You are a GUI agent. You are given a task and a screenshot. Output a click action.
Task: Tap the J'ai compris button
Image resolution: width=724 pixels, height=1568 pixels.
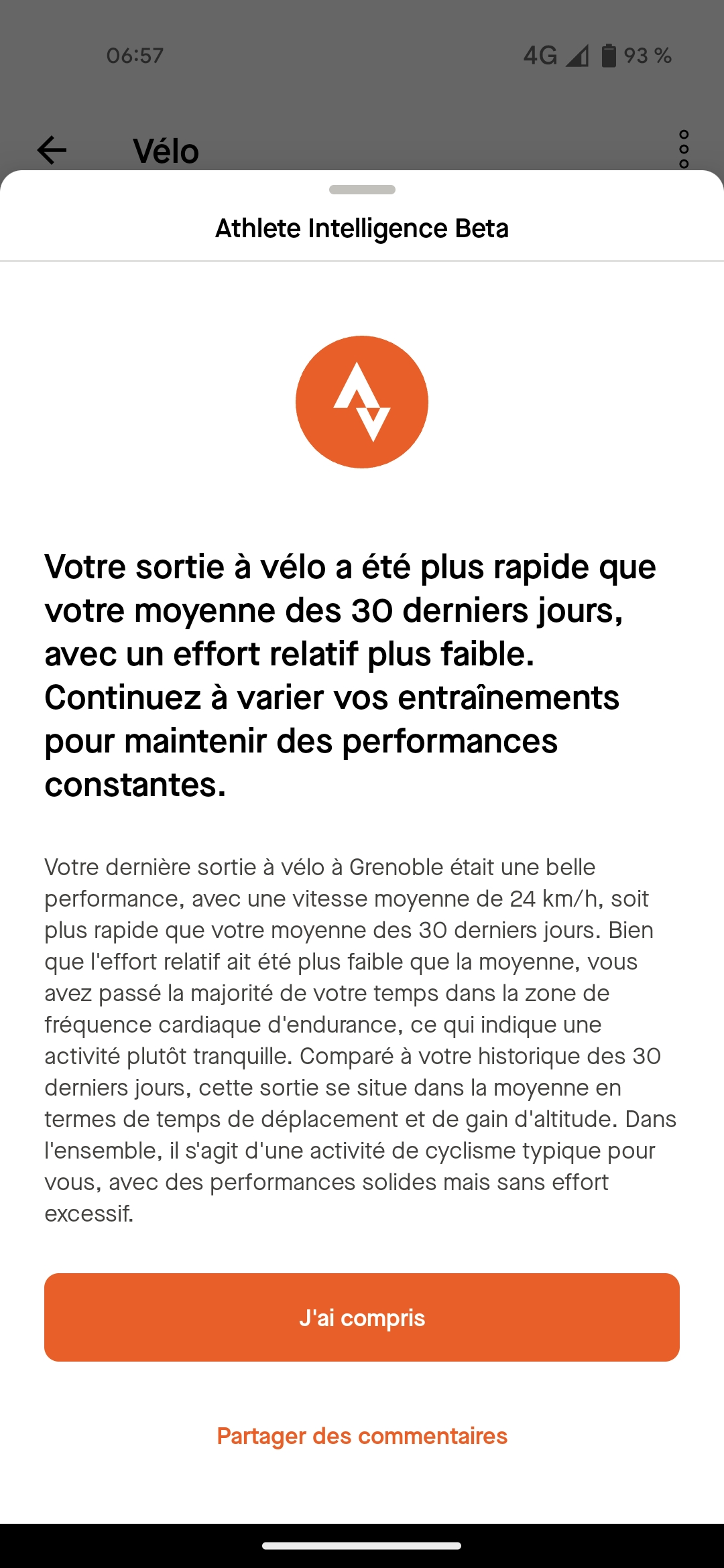tap(362, 1317)
